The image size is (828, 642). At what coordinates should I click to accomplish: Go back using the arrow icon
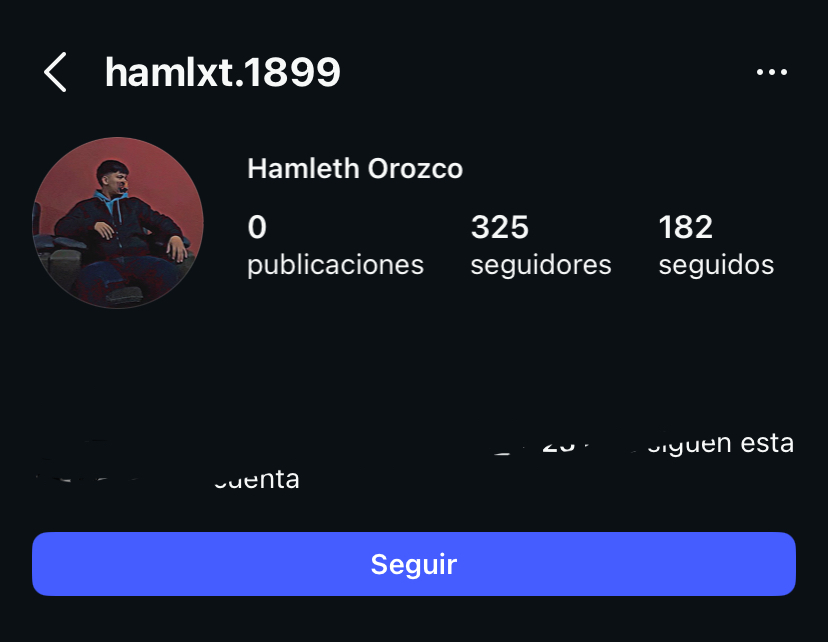(x=56, y=73)
